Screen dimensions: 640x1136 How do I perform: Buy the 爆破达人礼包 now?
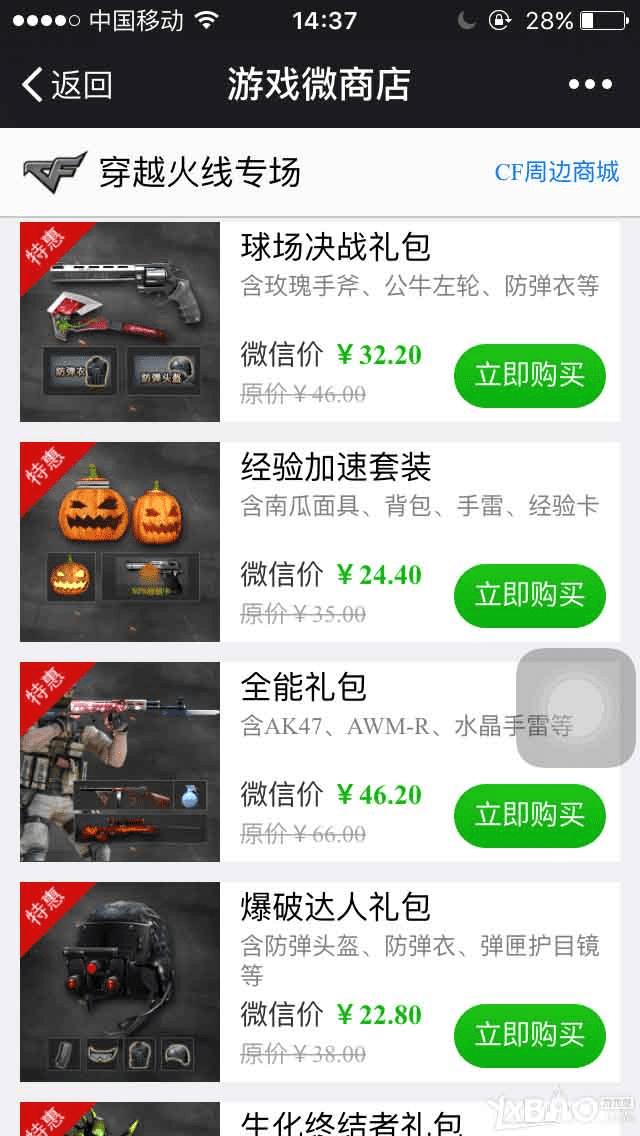tap(530, 1035)
